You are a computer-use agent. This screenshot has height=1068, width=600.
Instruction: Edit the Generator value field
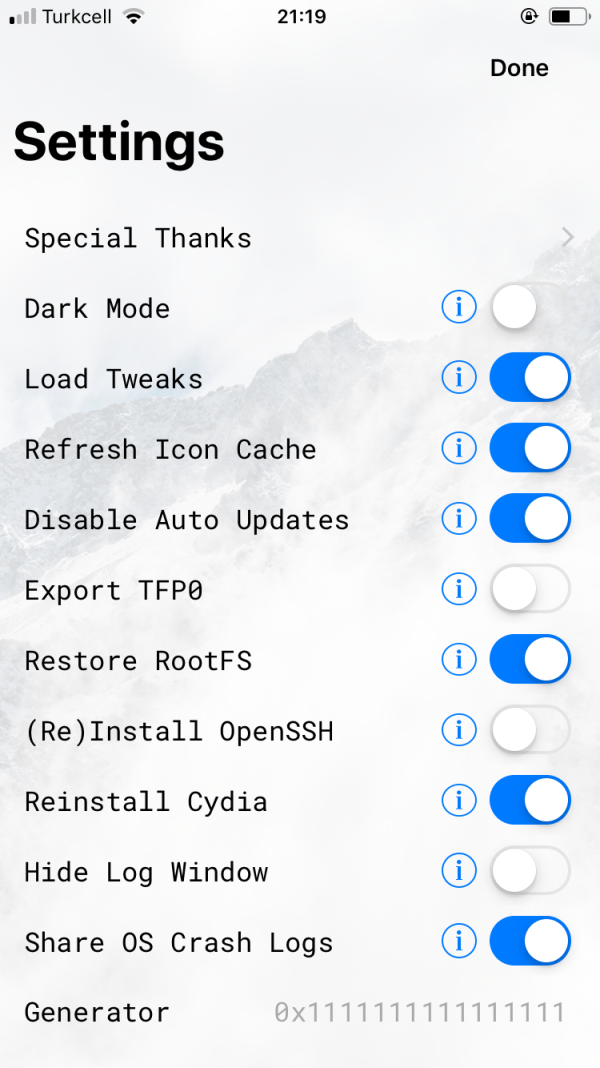point(420,1012)
